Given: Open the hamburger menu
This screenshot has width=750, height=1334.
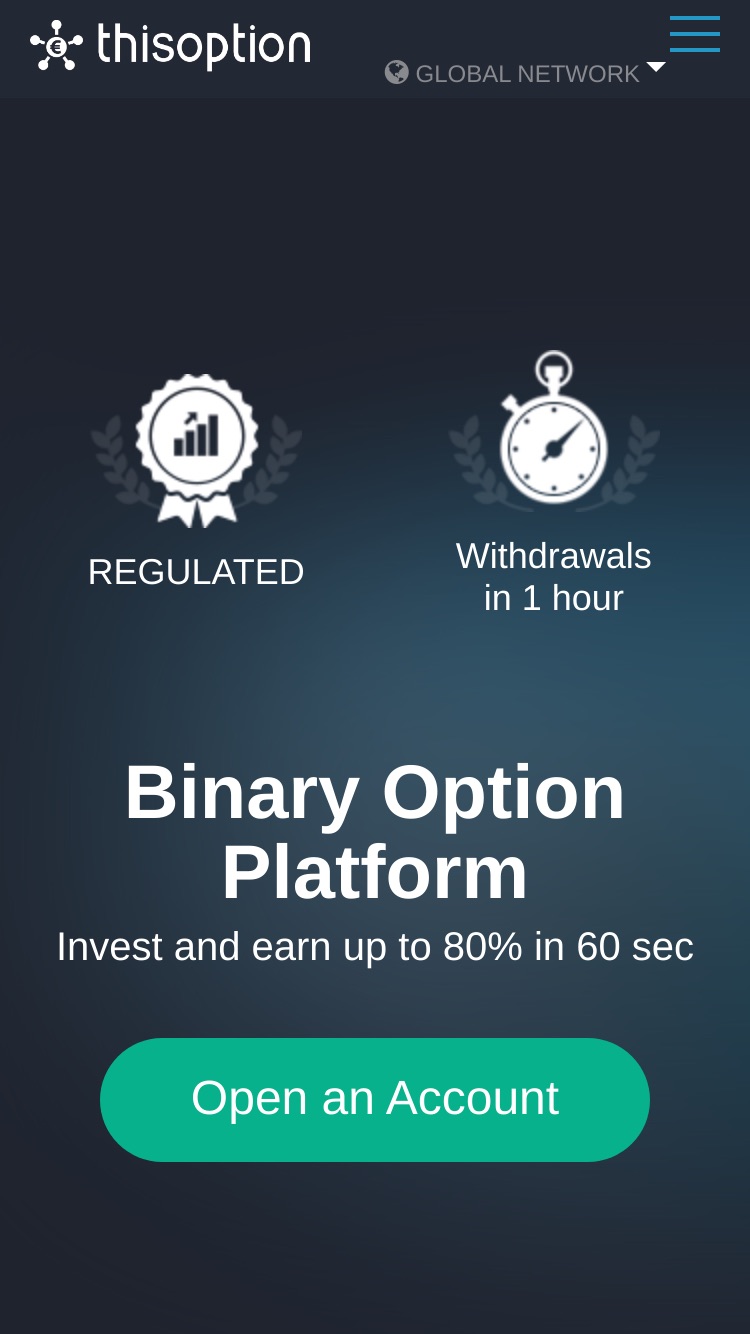Looking at the screenshot, I should click(695, 34).
